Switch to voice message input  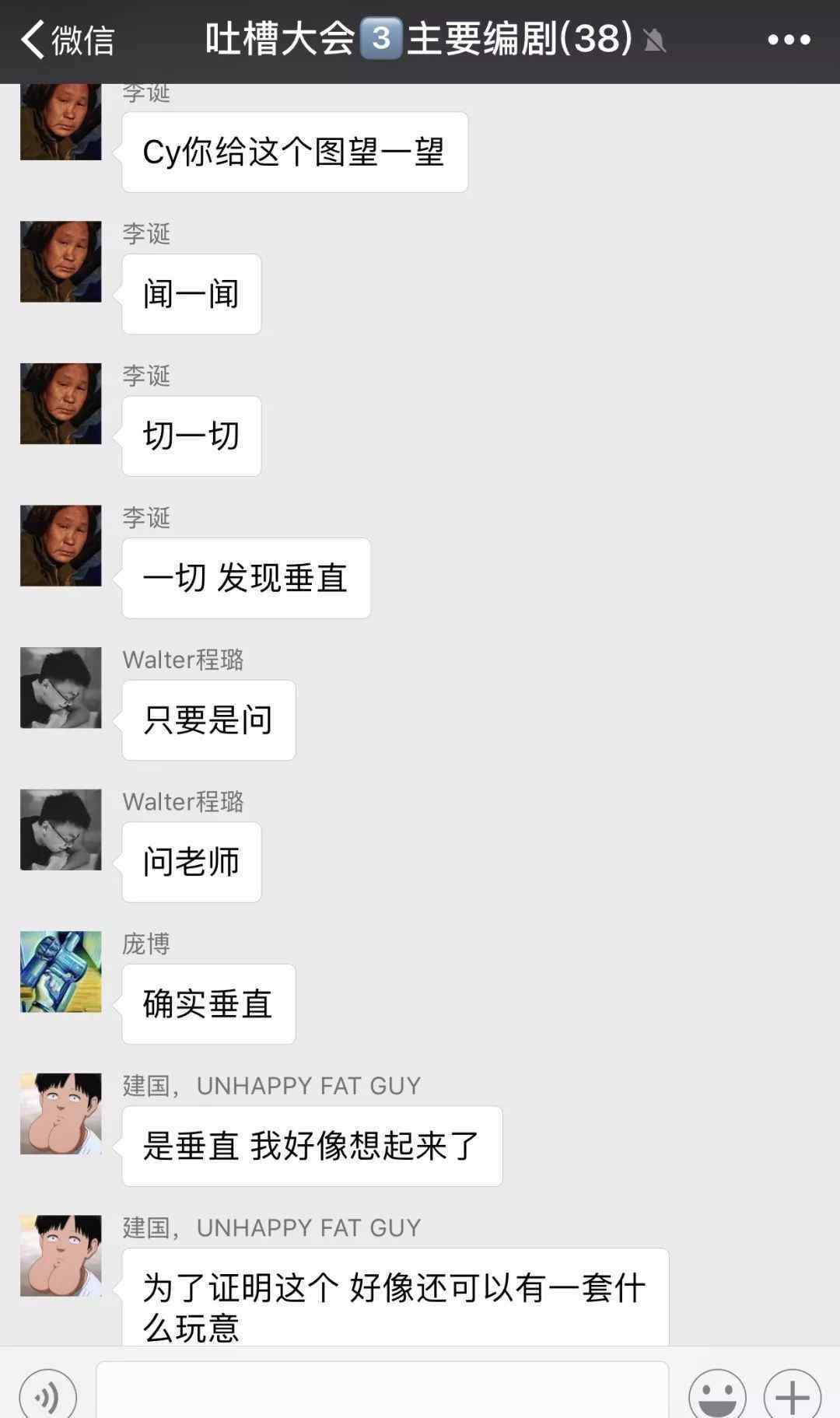(47, 1396)
